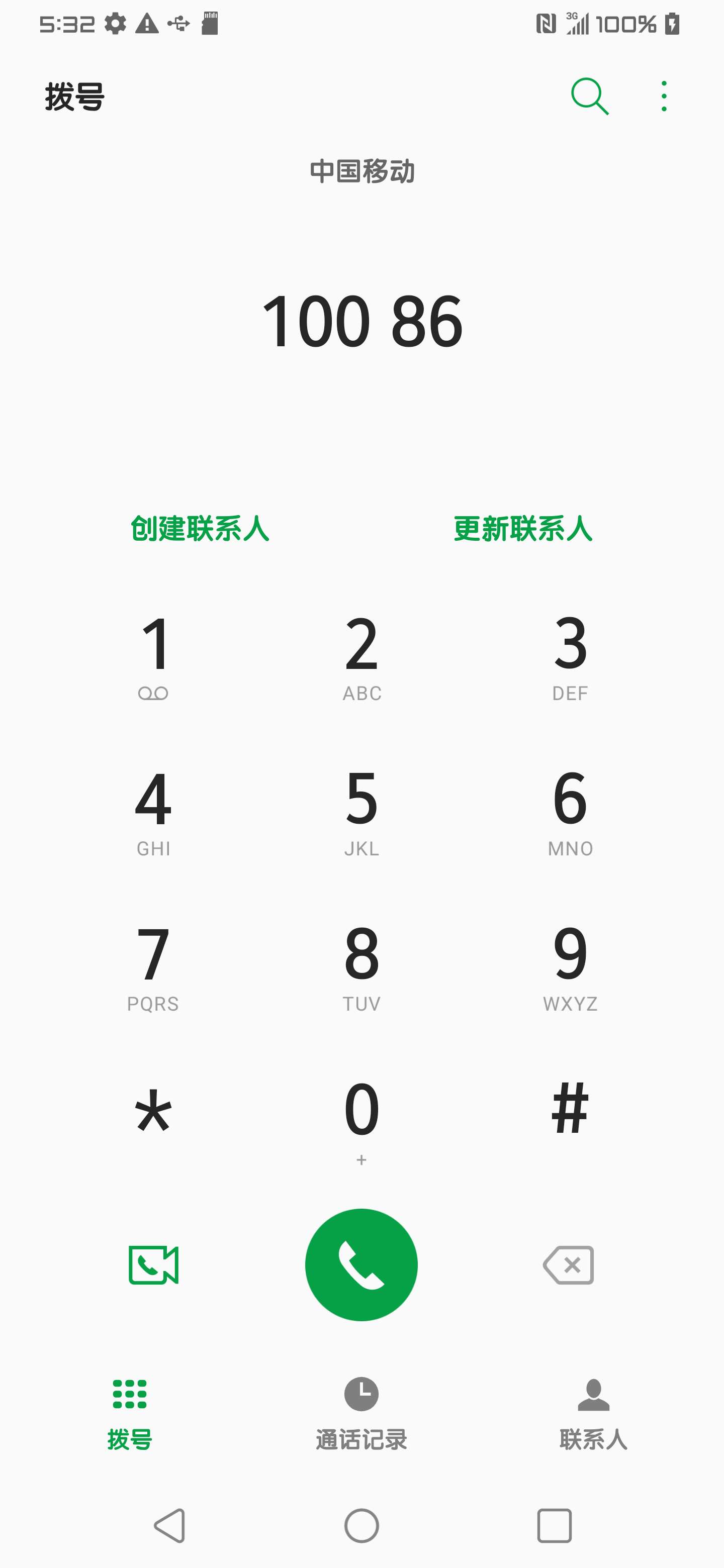Enter digit 0 on the keypad
The image size is (724, 1568).
pyautogui.click(x=361, y=1120)
